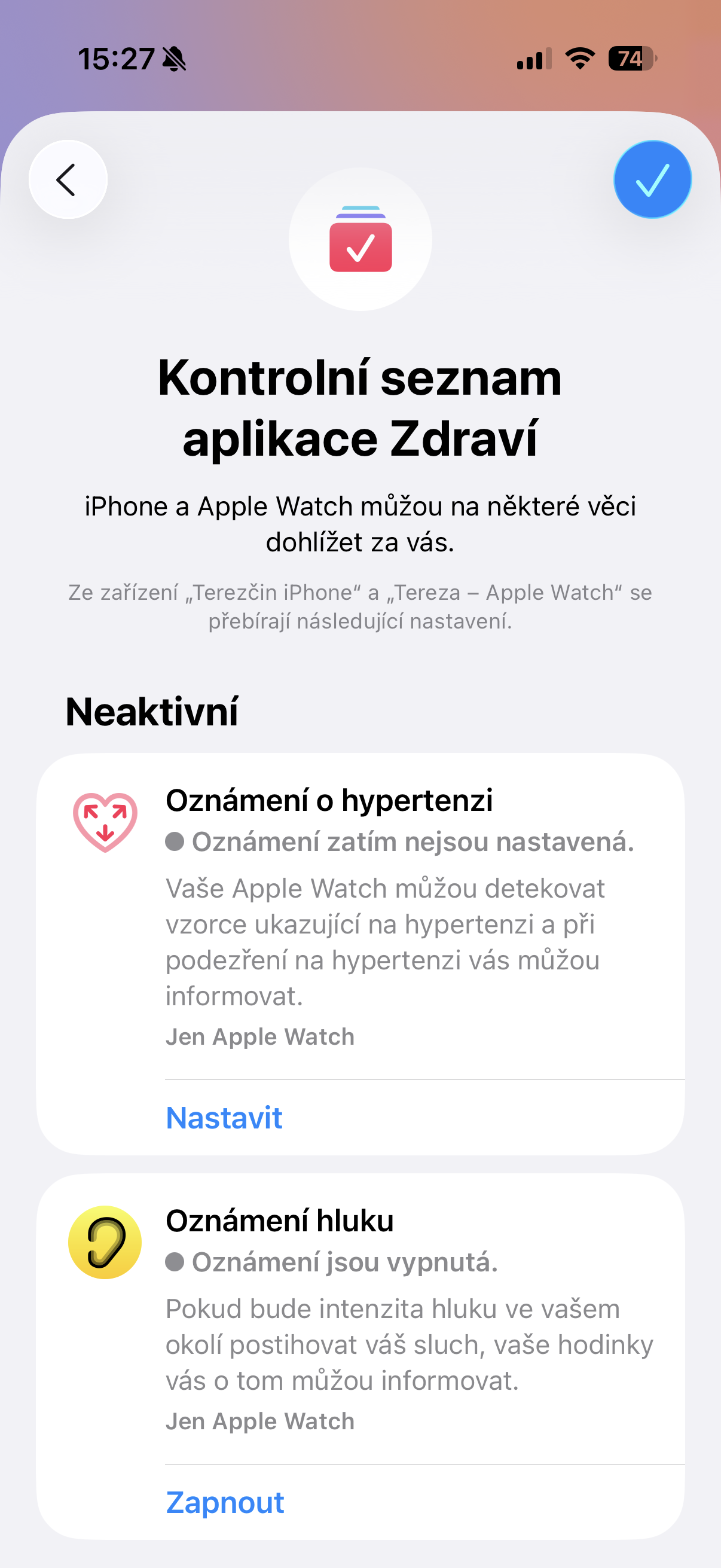Viewport: 721px width, 1568px height.
Task: Tap Nastavit for hypertension notifications
Action: [x=224, y=1118]
